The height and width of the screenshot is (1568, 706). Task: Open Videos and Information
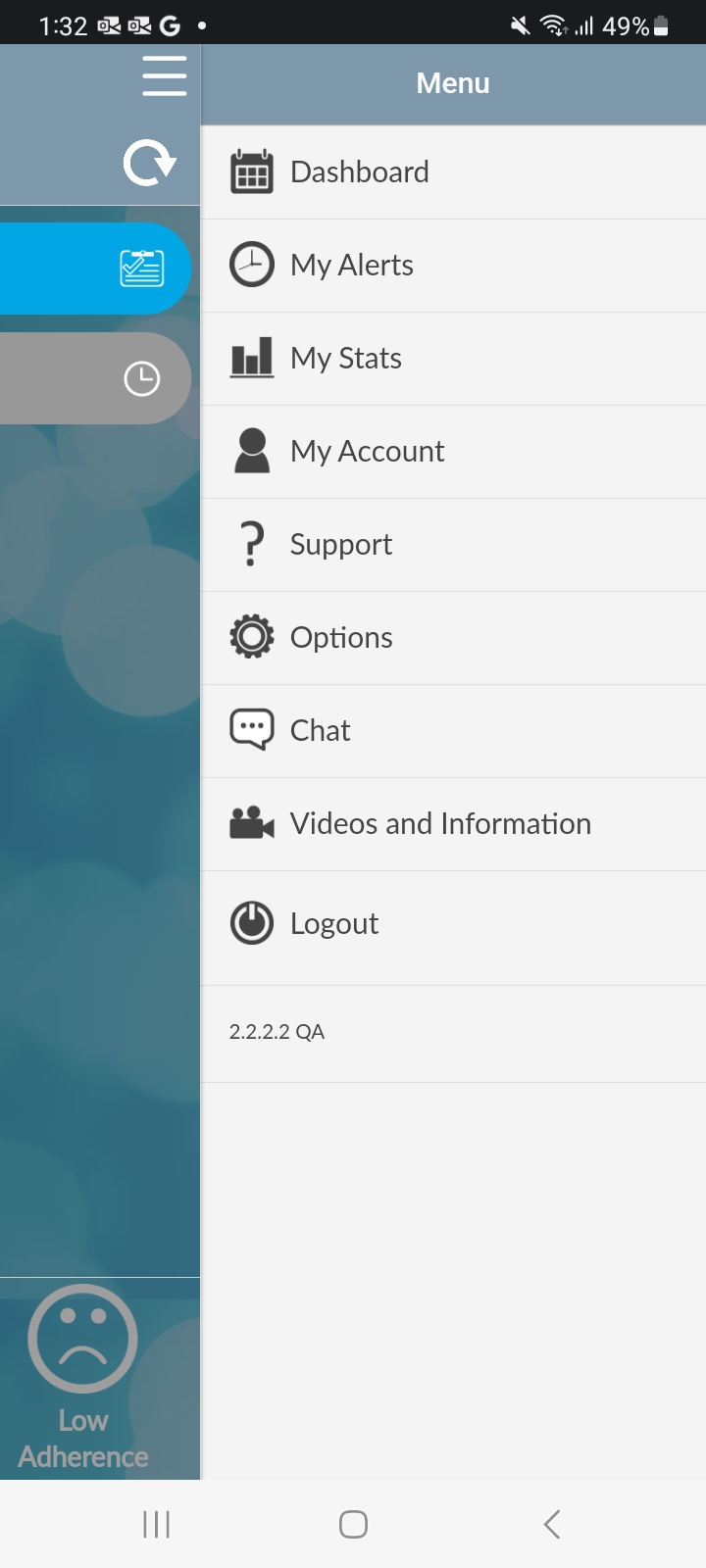click(x=439, y=824)
